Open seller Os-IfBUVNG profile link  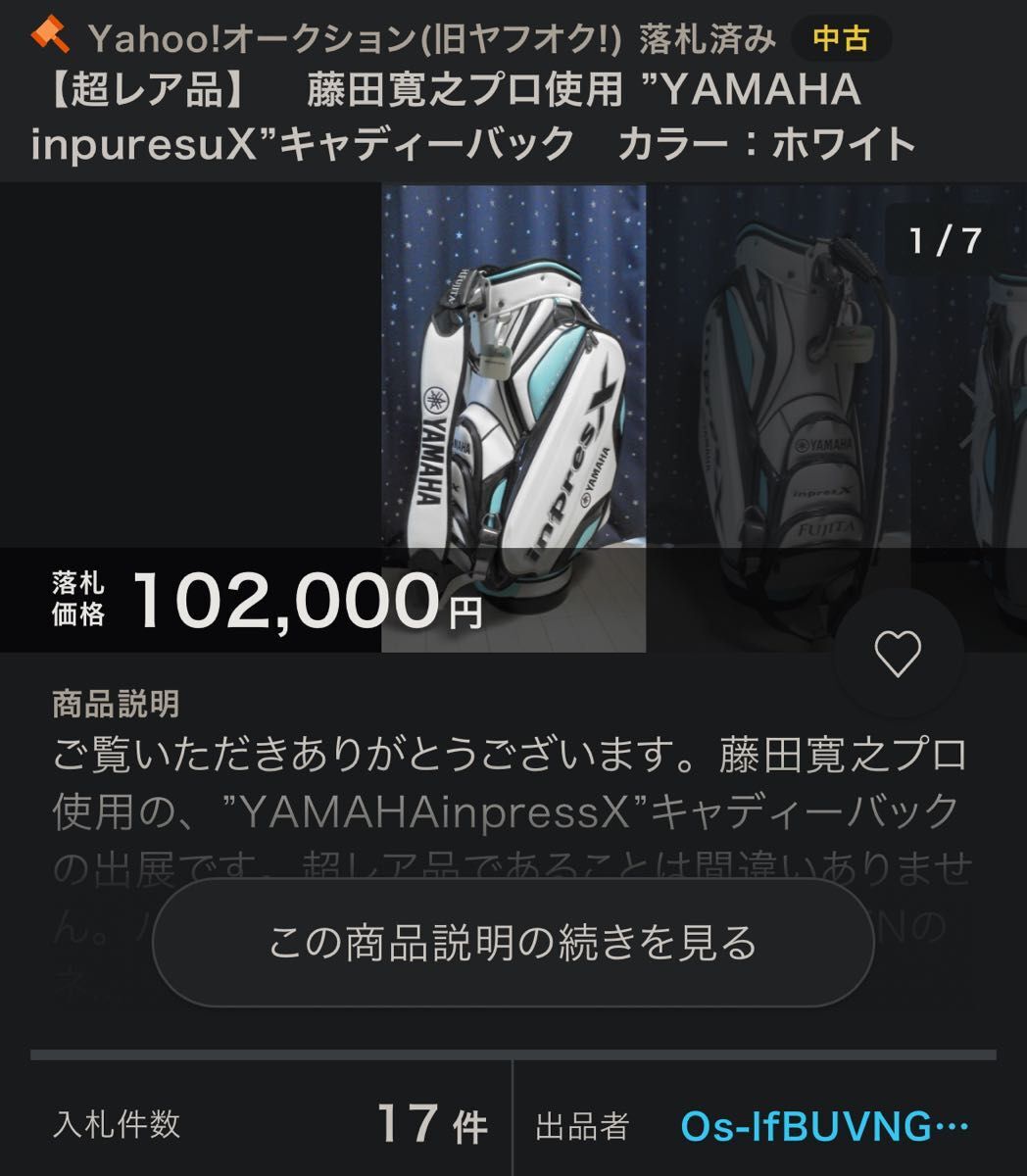(x=824, y=1126)
